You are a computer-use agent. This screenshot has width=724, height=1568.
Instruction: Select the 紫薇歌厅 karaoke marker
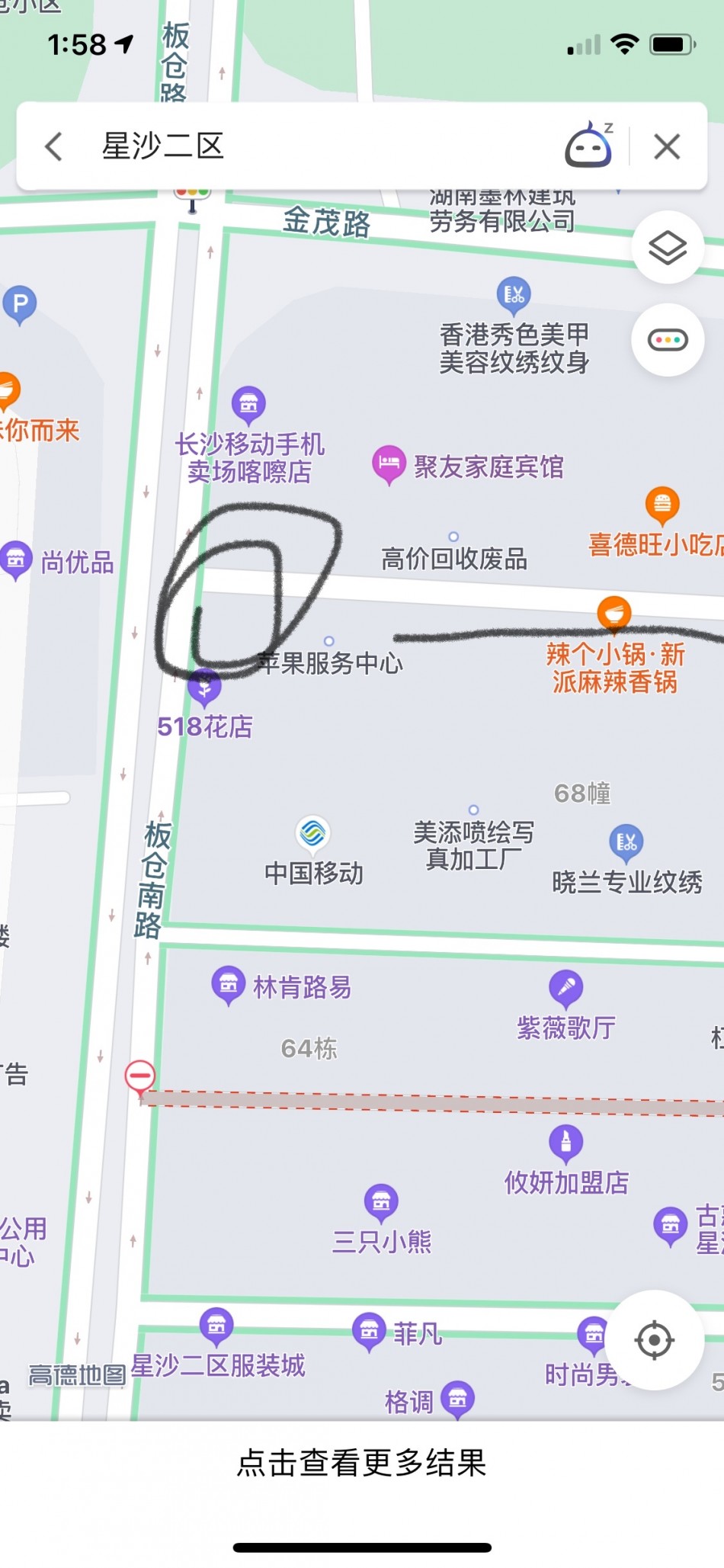pyautogui.click(x=565, y=988)
